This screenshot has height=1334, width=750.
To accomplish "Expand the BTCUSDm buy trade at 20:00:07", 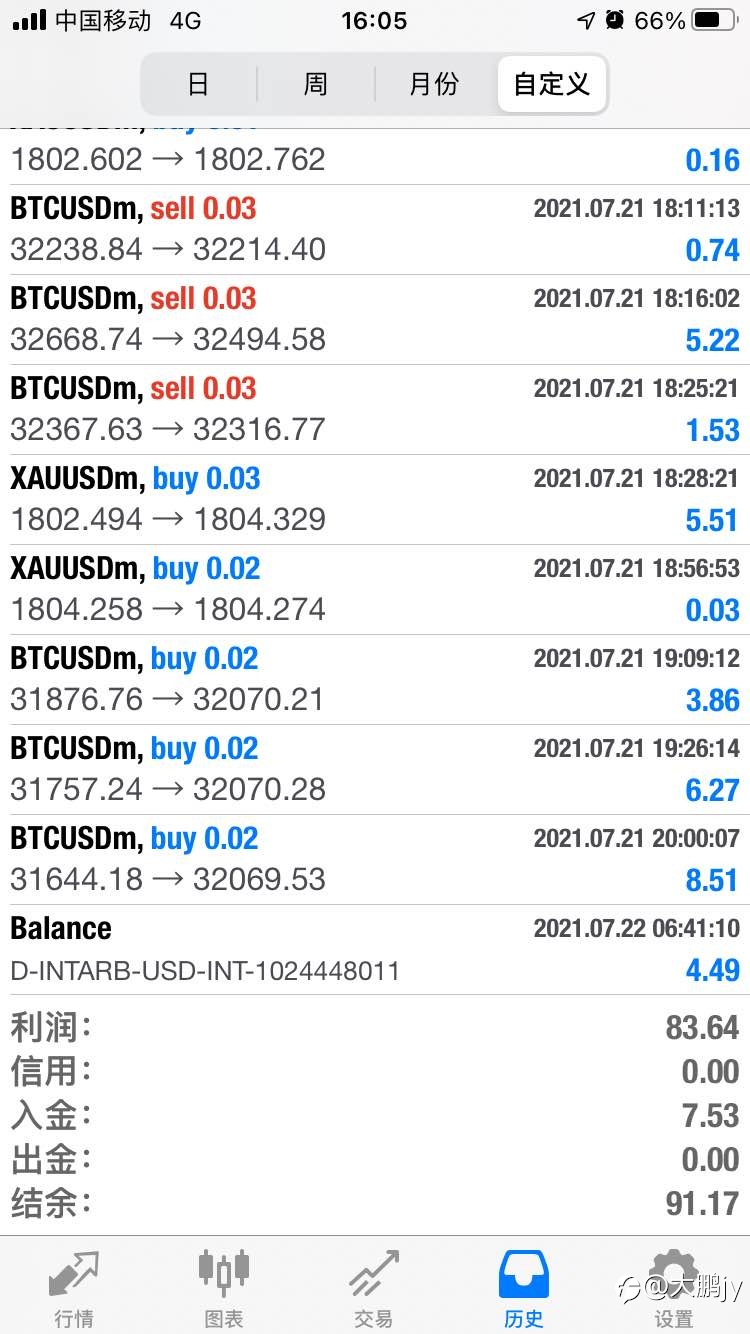I will pyautogui.click(x=375, y=860).
